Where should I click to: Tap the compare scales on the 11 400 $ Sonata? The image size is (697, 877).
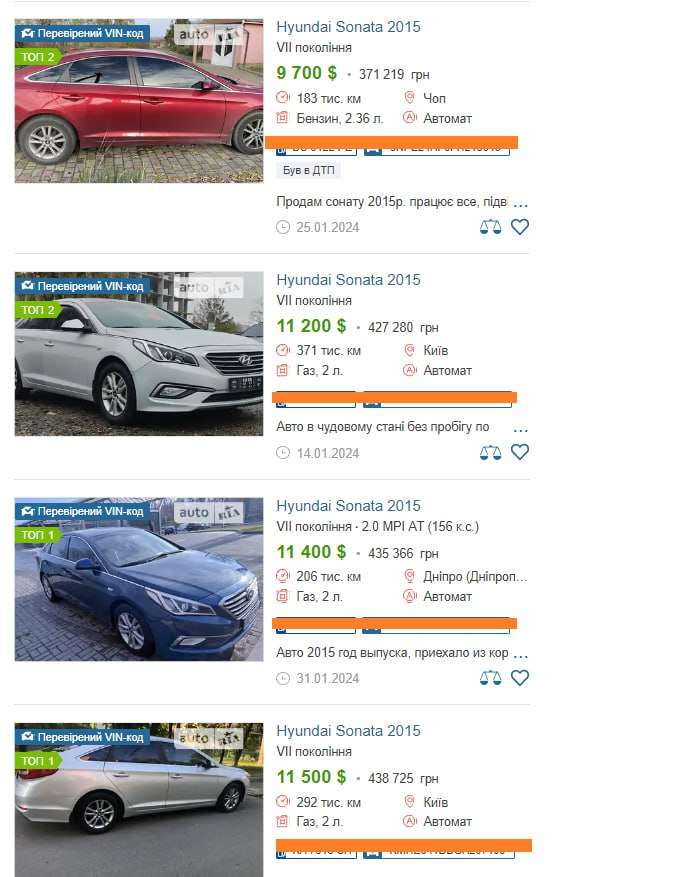tap(490, 678)
